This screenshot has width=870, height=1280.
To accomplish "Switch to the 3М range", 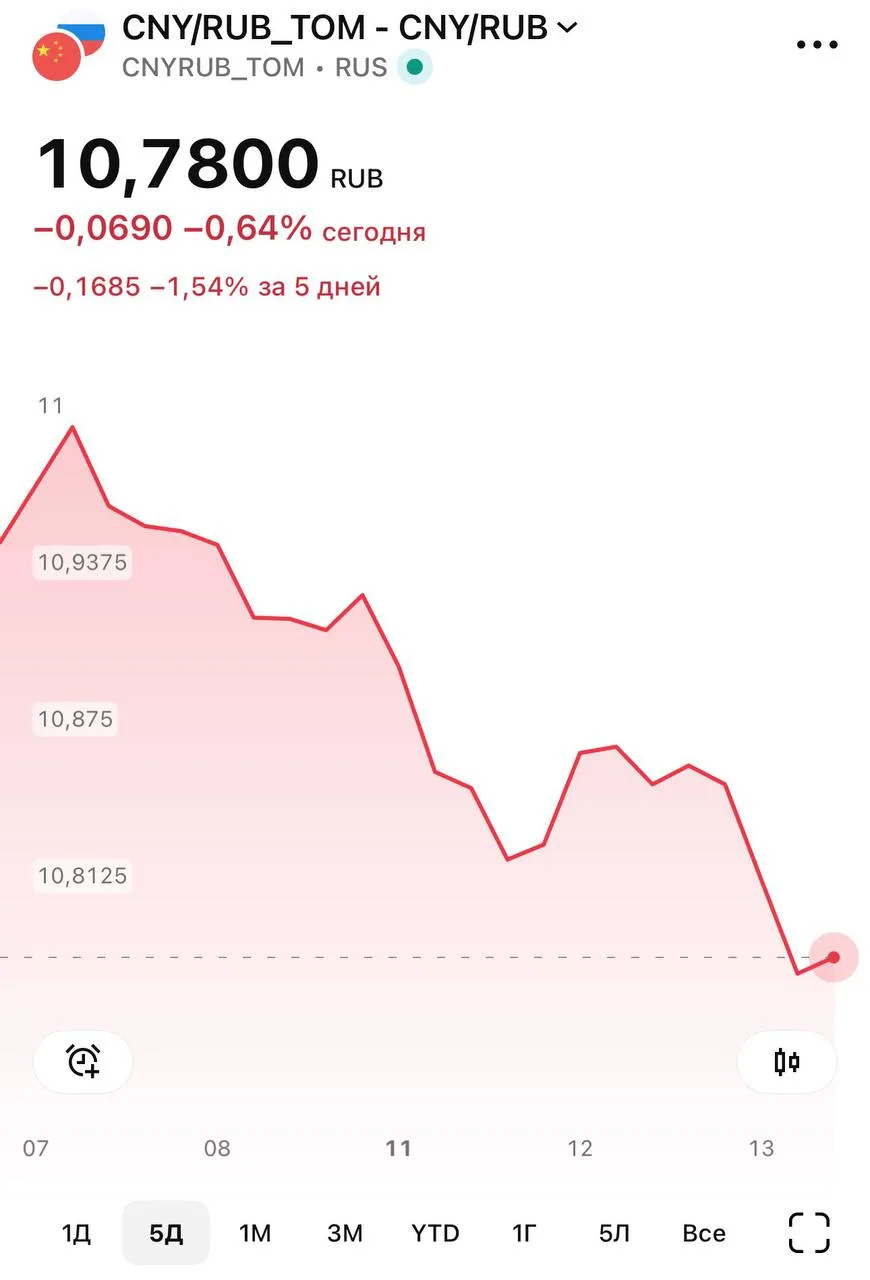I will [x=345, y=1233].
